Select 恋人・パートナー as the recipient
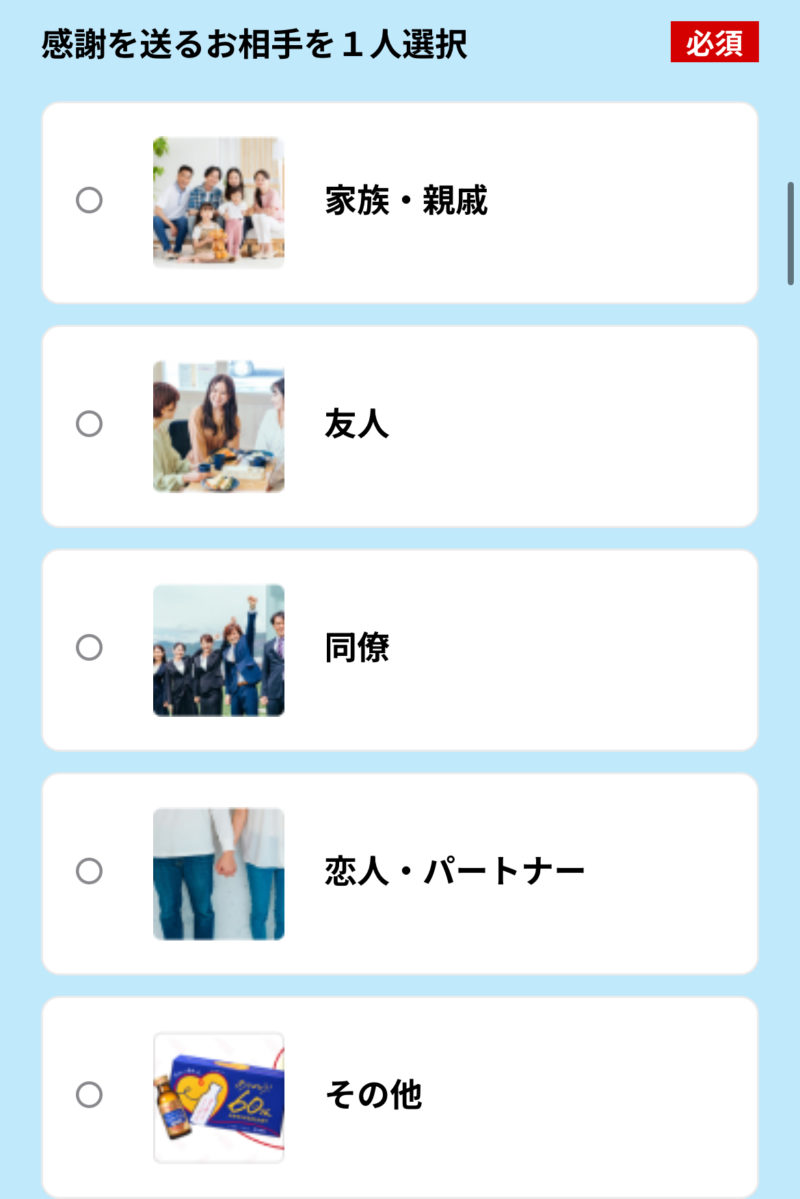The height and width of the screenshot is (1199, 800). (89, 871)
